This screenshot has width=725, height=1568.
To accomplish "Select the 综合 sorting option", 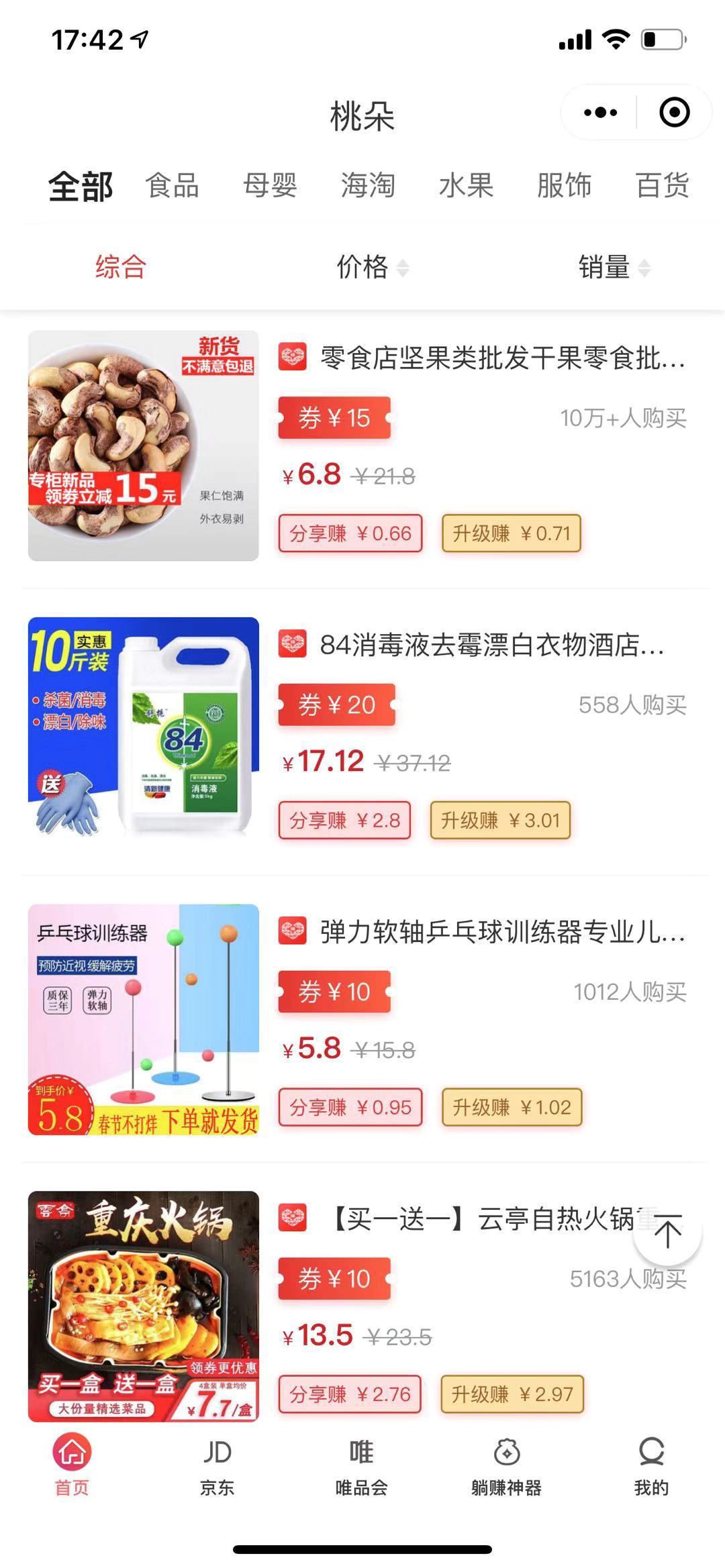I will 121,268.
